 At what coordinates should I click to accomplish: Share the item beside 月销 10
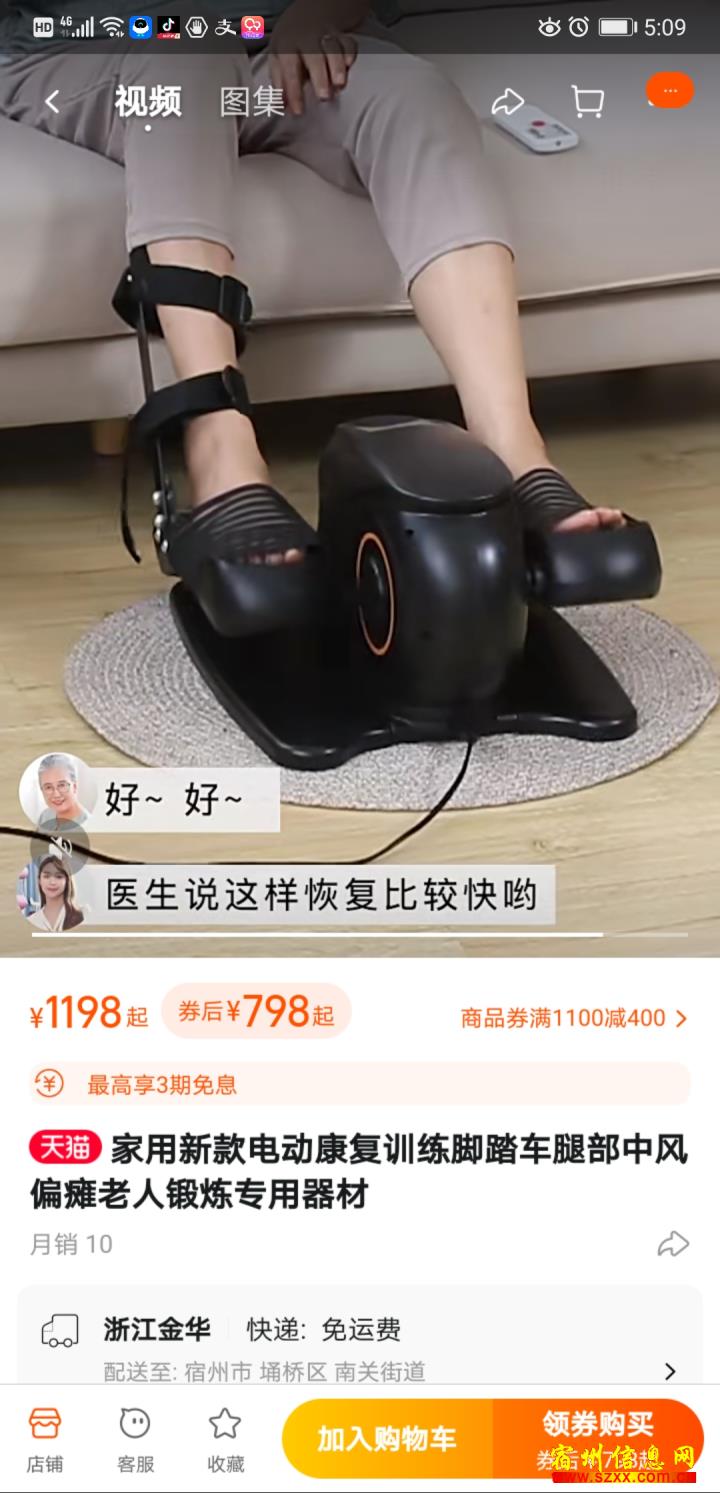point(673,1244)
